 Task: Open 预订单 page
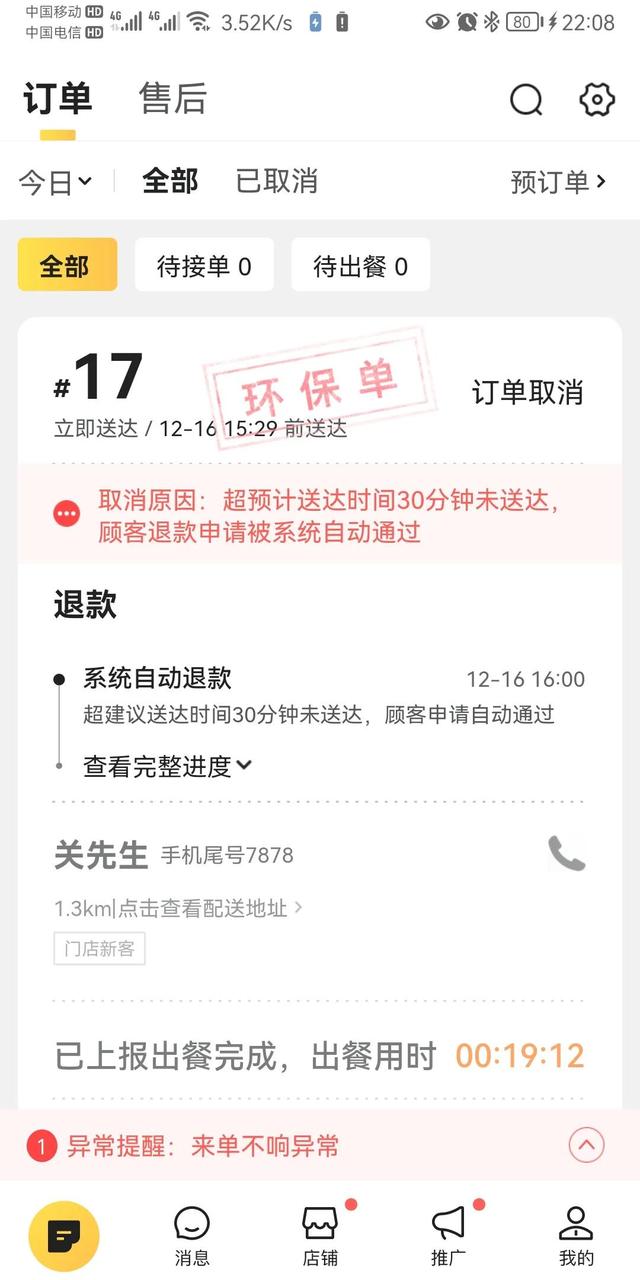click(558, 182)
